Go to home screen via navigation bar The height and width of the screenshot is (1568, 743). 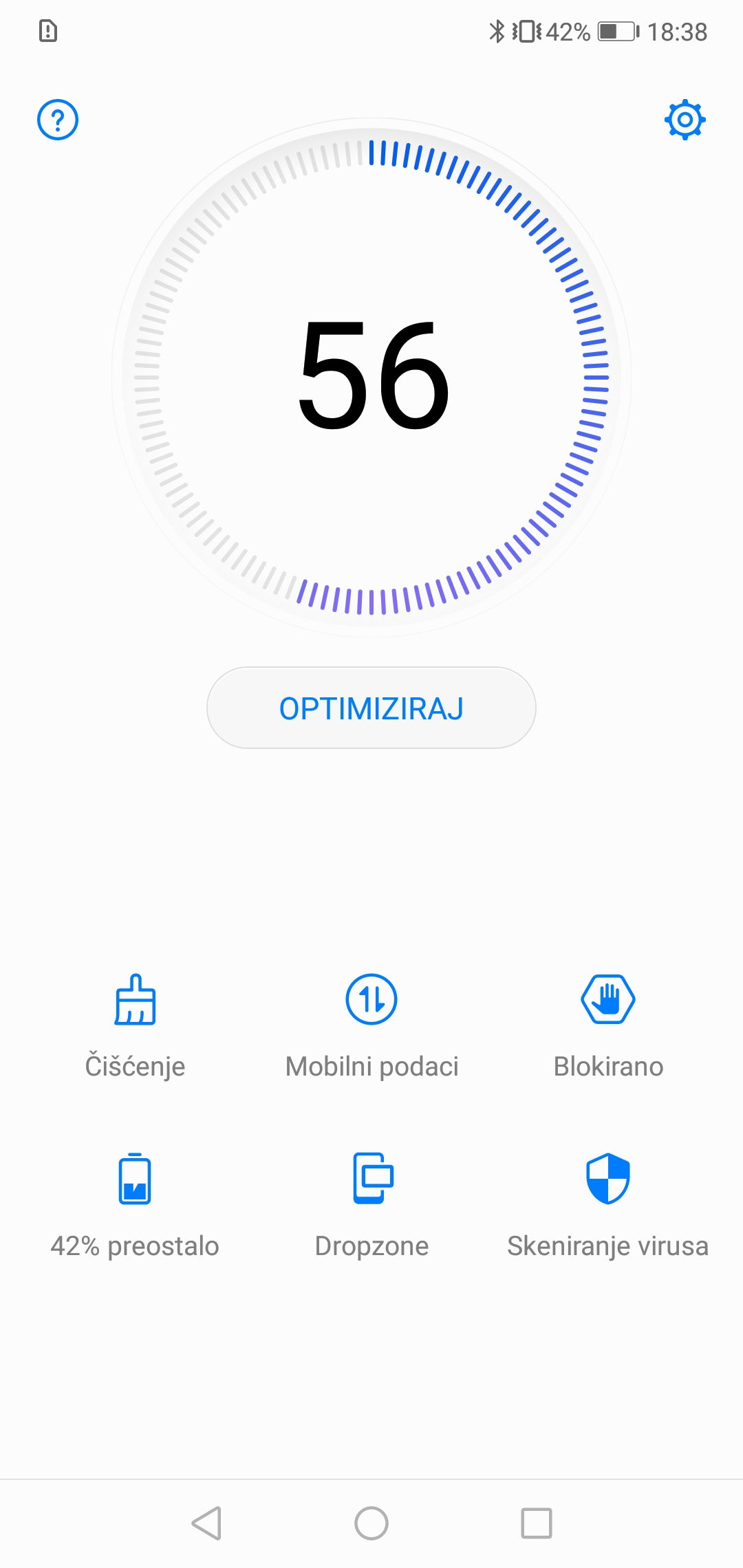371,1523
